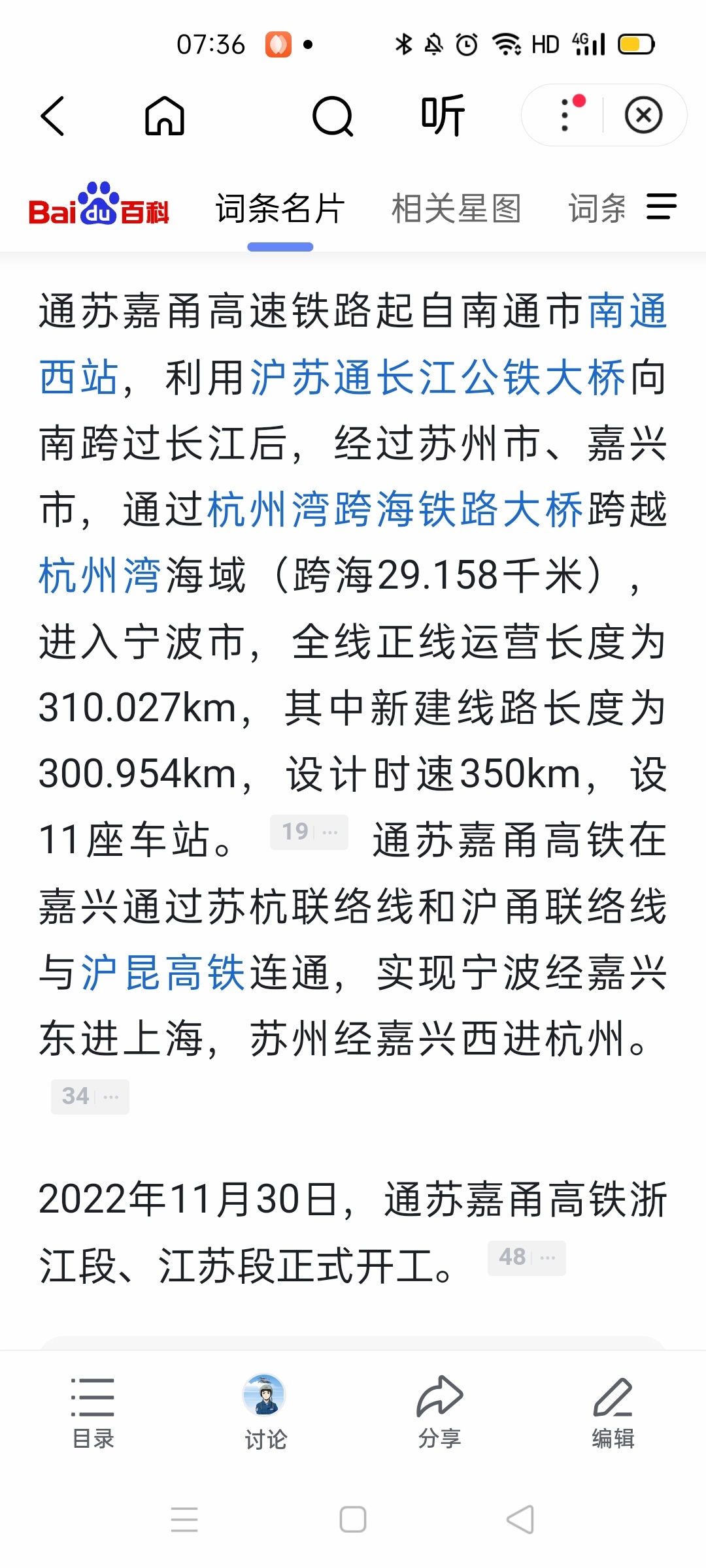This screenshot has height=1568, width=706.
Task: Open the three-dot more options menu
Action: pyautogui.click(x=566, y=116)
